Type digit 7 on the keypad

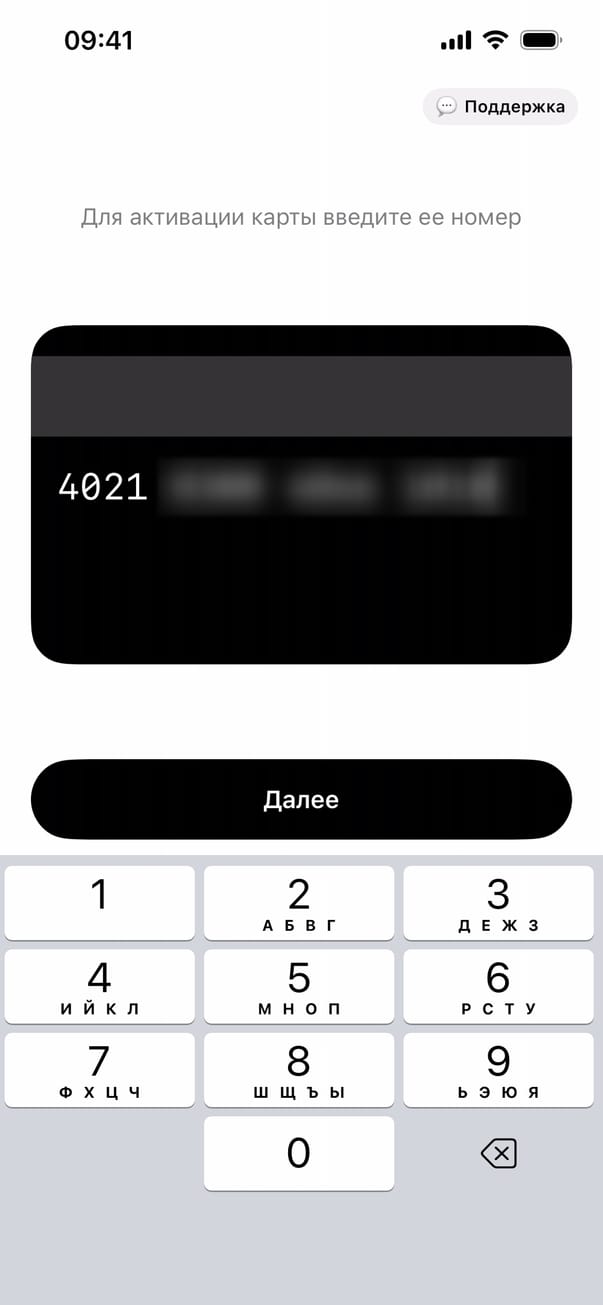tap(99, 1069)
